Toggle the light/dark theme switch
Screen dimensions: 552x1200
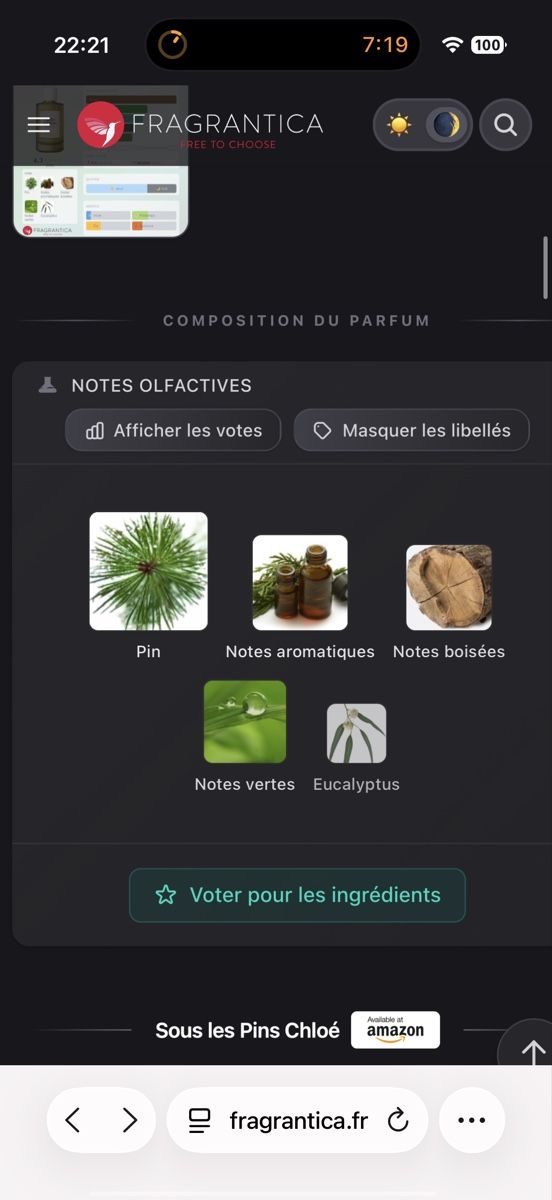tap(422, 125)
